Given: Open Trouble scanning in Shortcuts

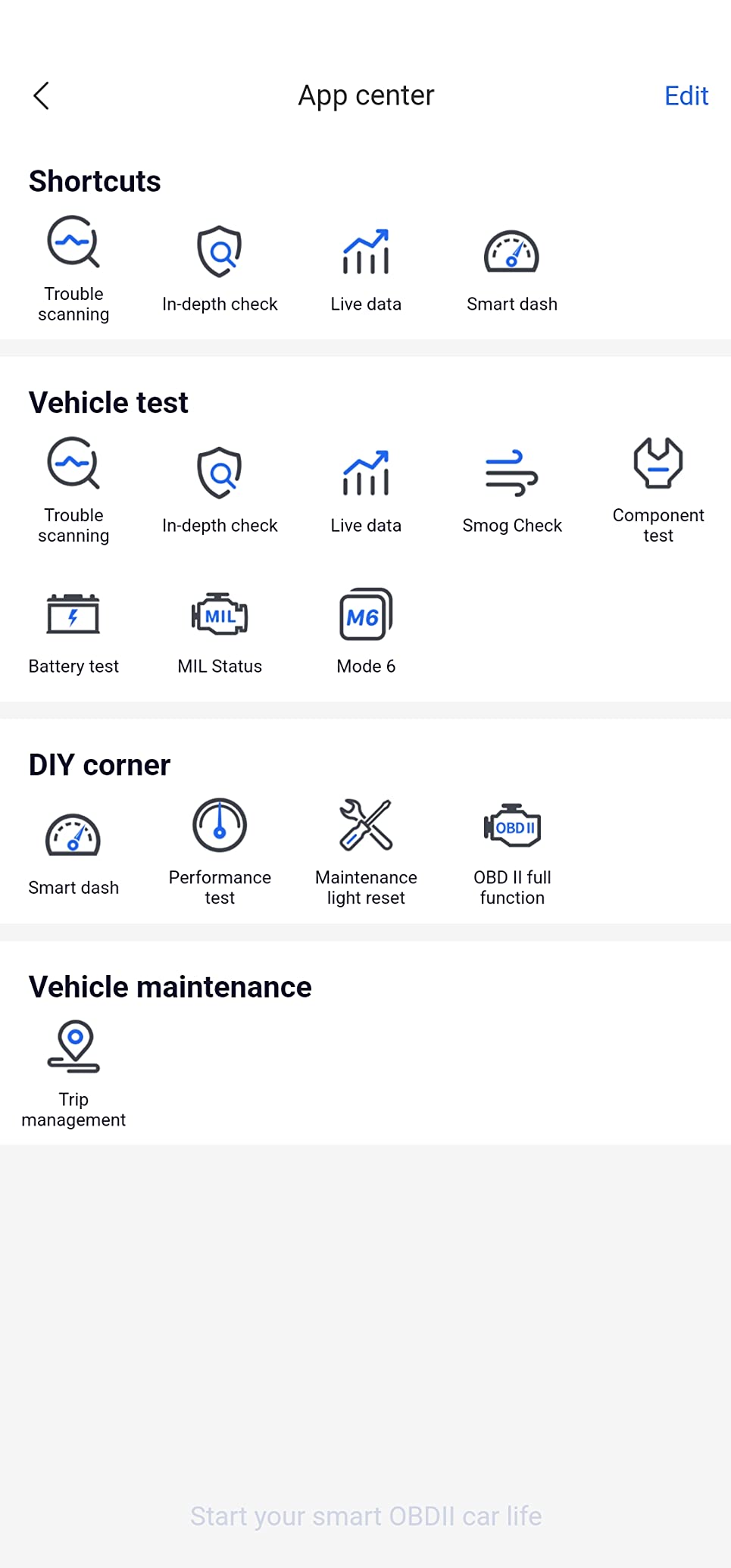Looking at the screenshot, I should (x=73, y=270).
